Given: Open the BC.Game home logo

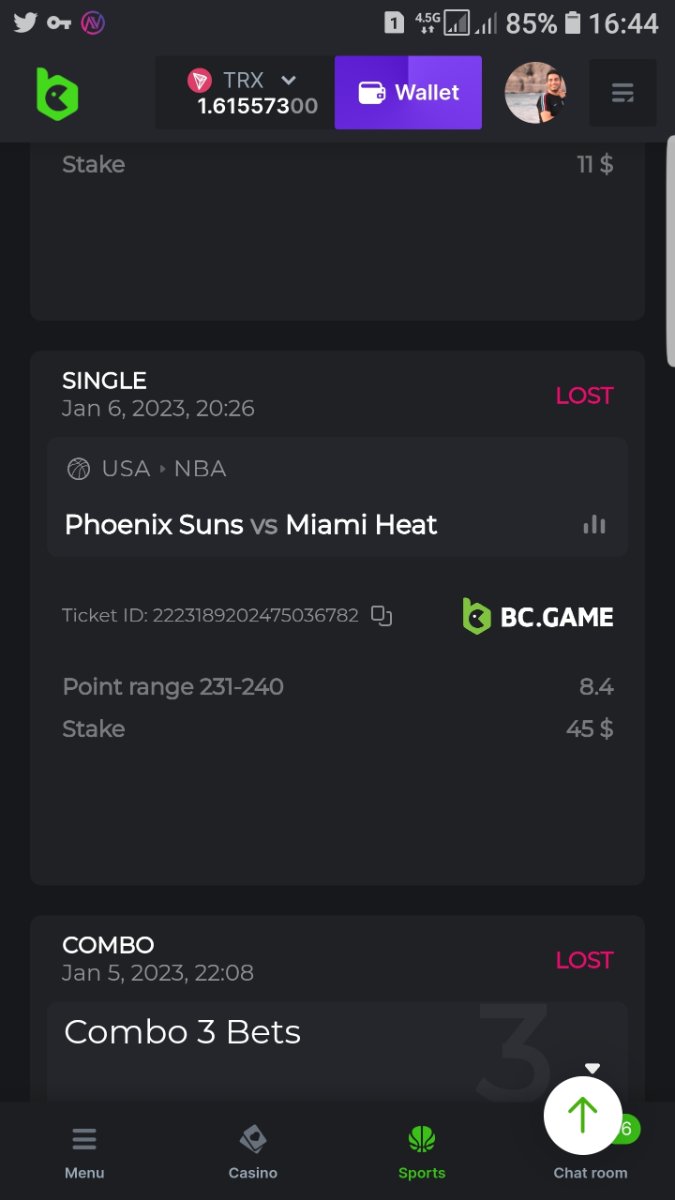Looking at the screenshot, I should [56, 94].
